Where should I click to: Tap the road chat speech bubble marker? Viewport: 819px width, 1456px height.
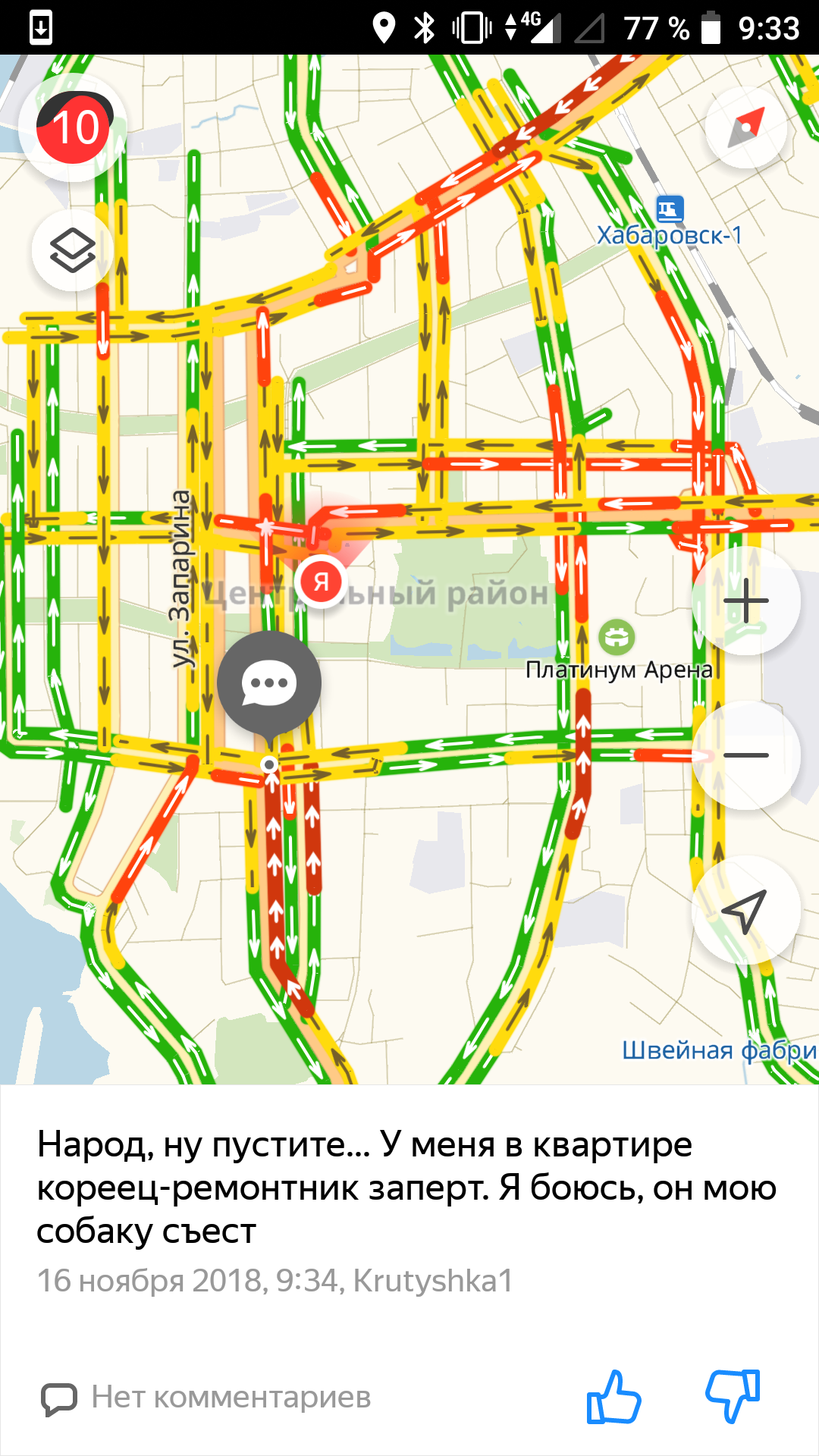(x=269, y=683)
